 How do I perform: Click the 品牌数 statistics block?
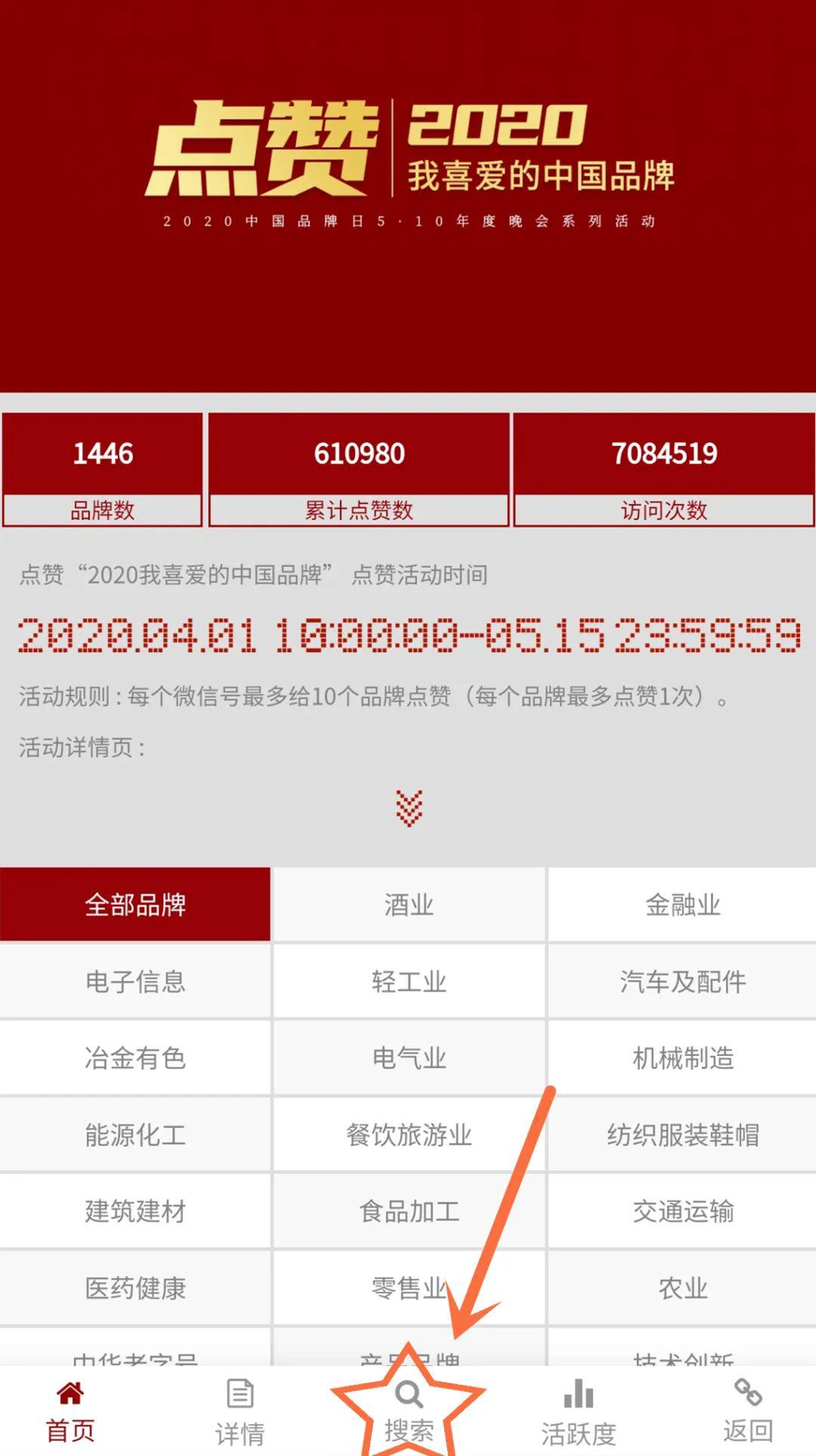[102, 469]
